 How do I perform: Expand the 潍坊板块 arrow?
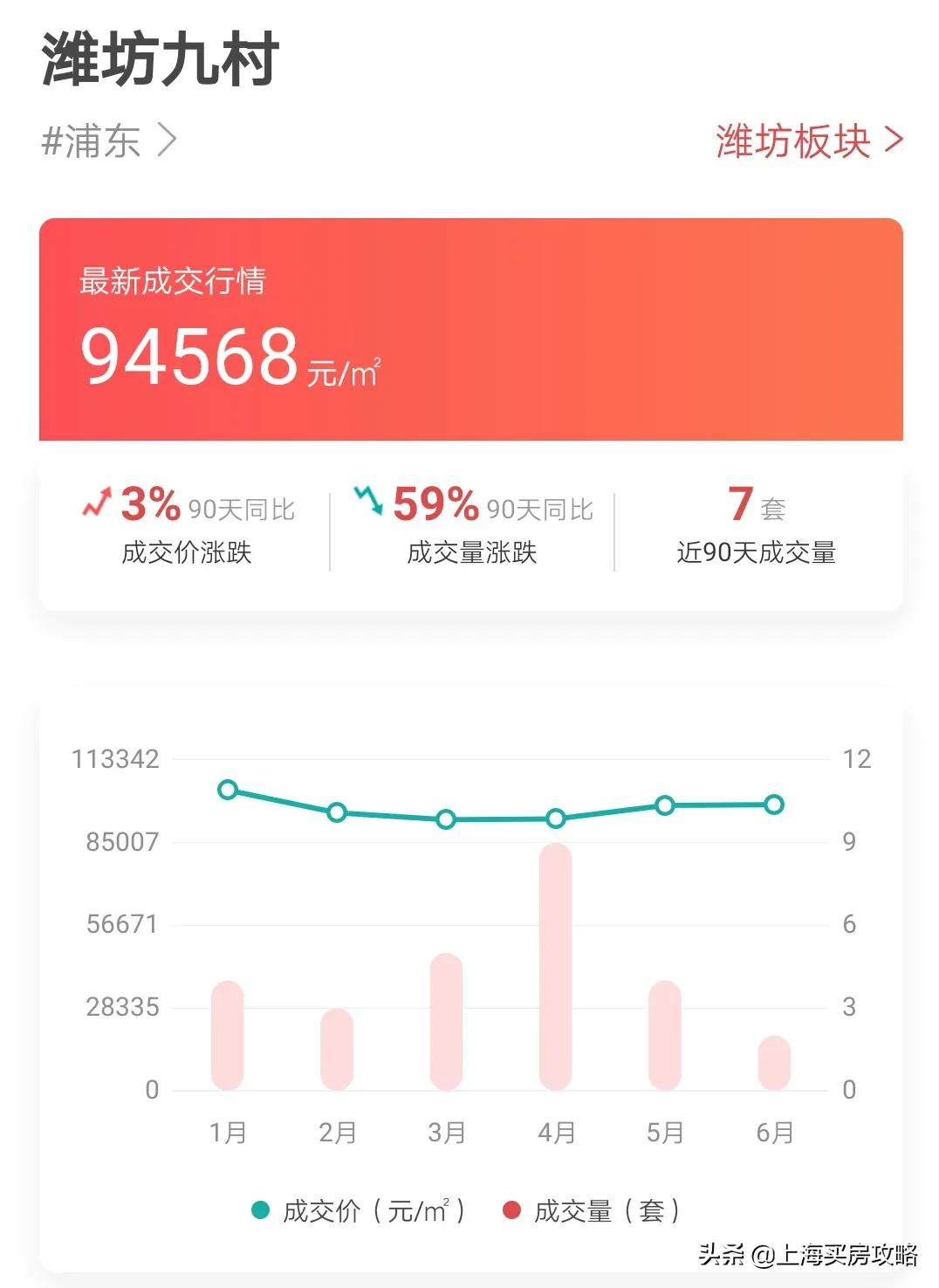coord(893,137)
